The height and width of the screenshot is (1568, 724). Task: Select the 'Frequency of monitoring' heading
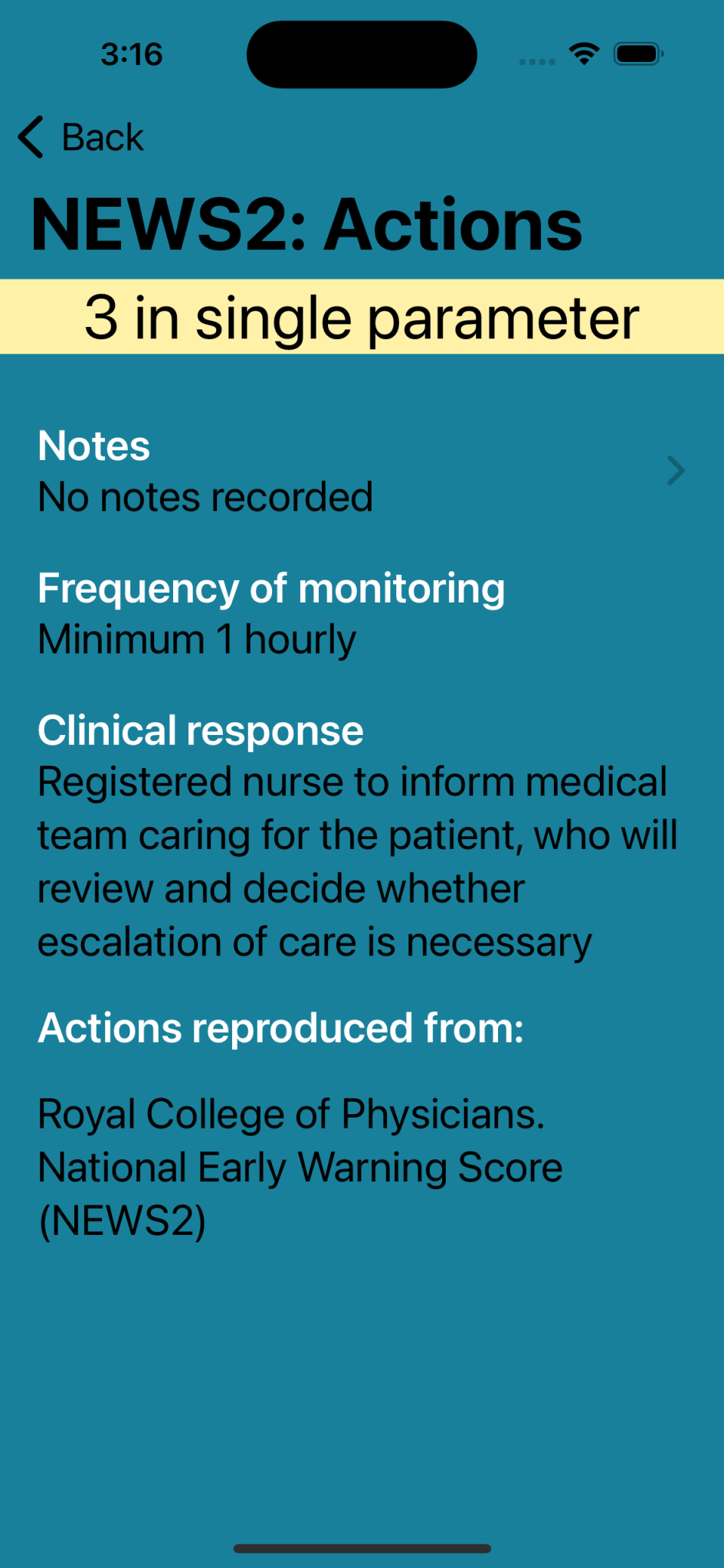(x=272, y=588)
